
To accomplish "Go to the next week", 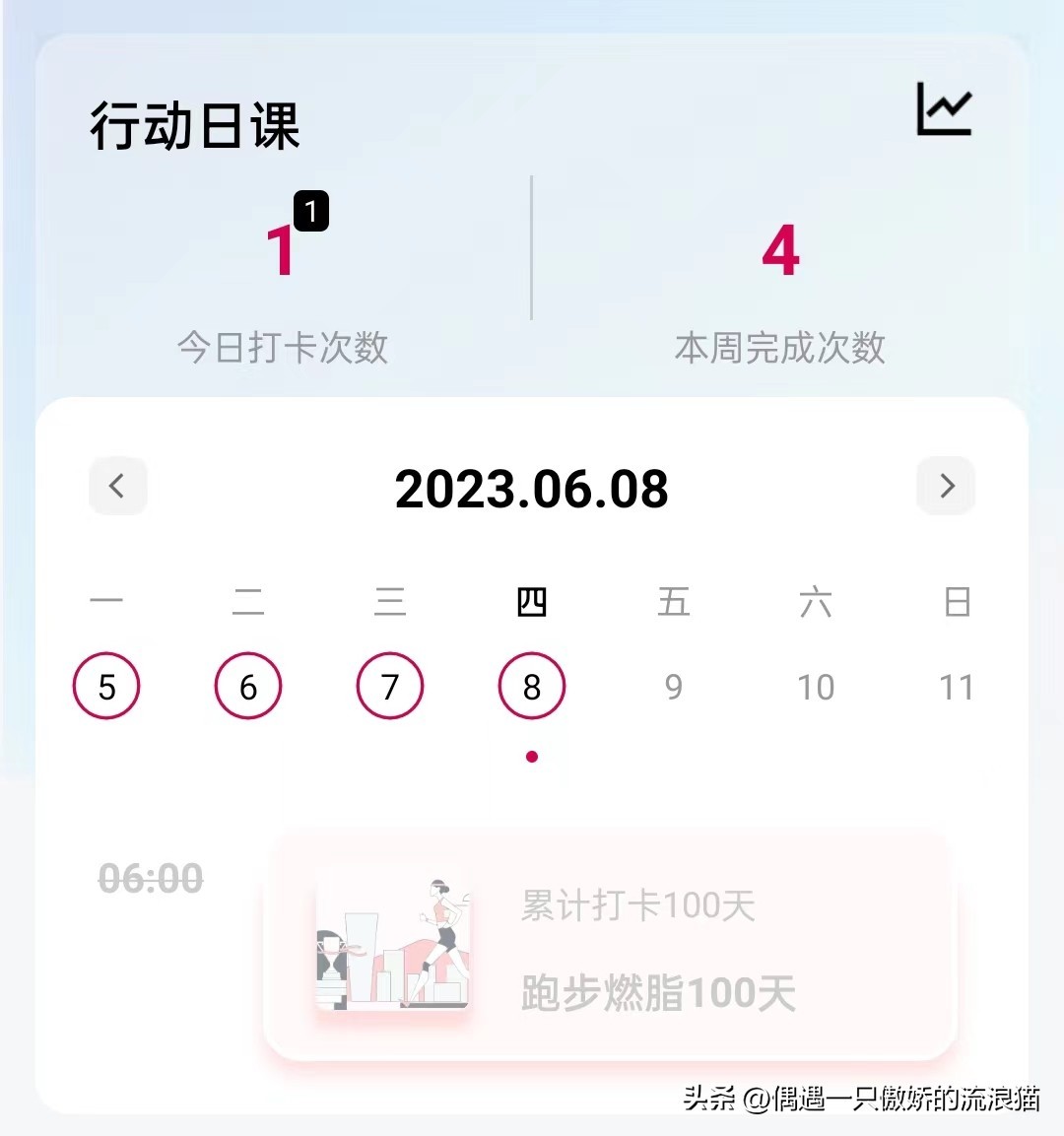I will point(946,486).
